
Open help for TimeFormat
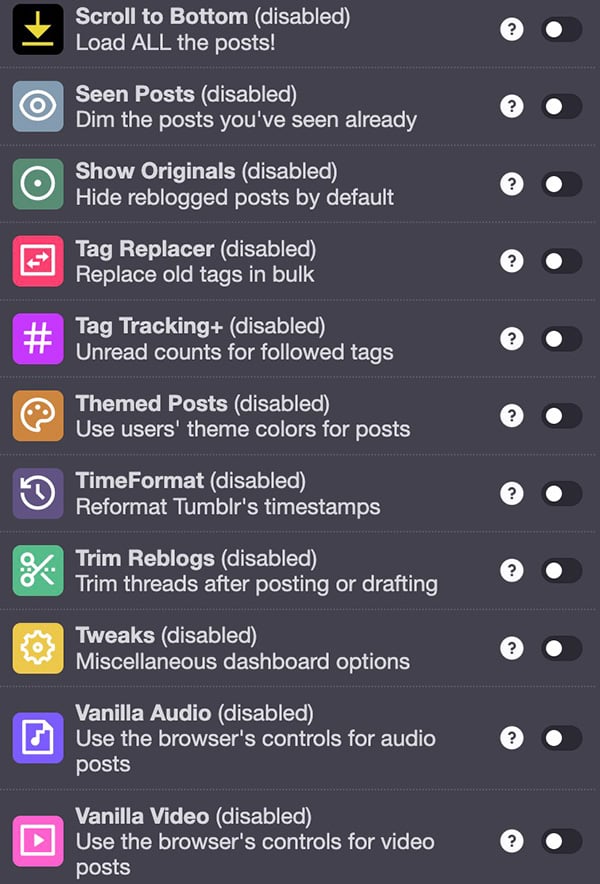pos(511,493)
